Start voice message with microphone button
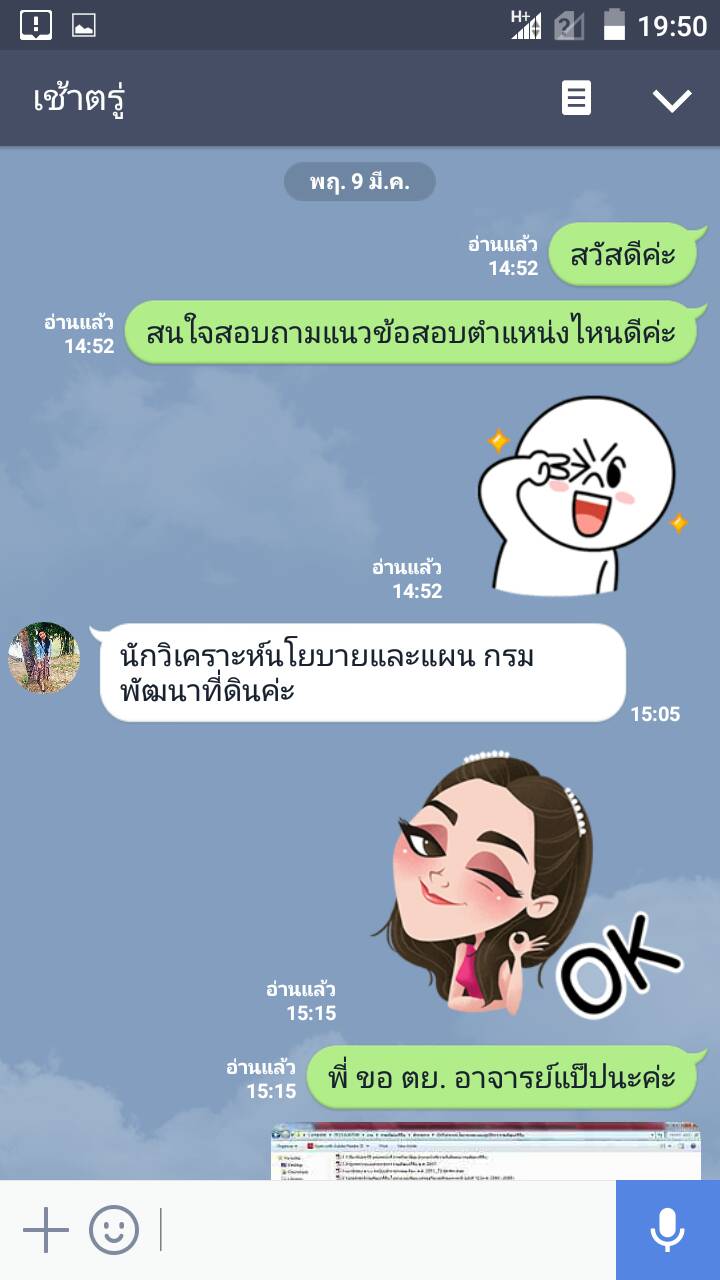Screen dimensions: 720x1280 click(x=667, y=1230)
